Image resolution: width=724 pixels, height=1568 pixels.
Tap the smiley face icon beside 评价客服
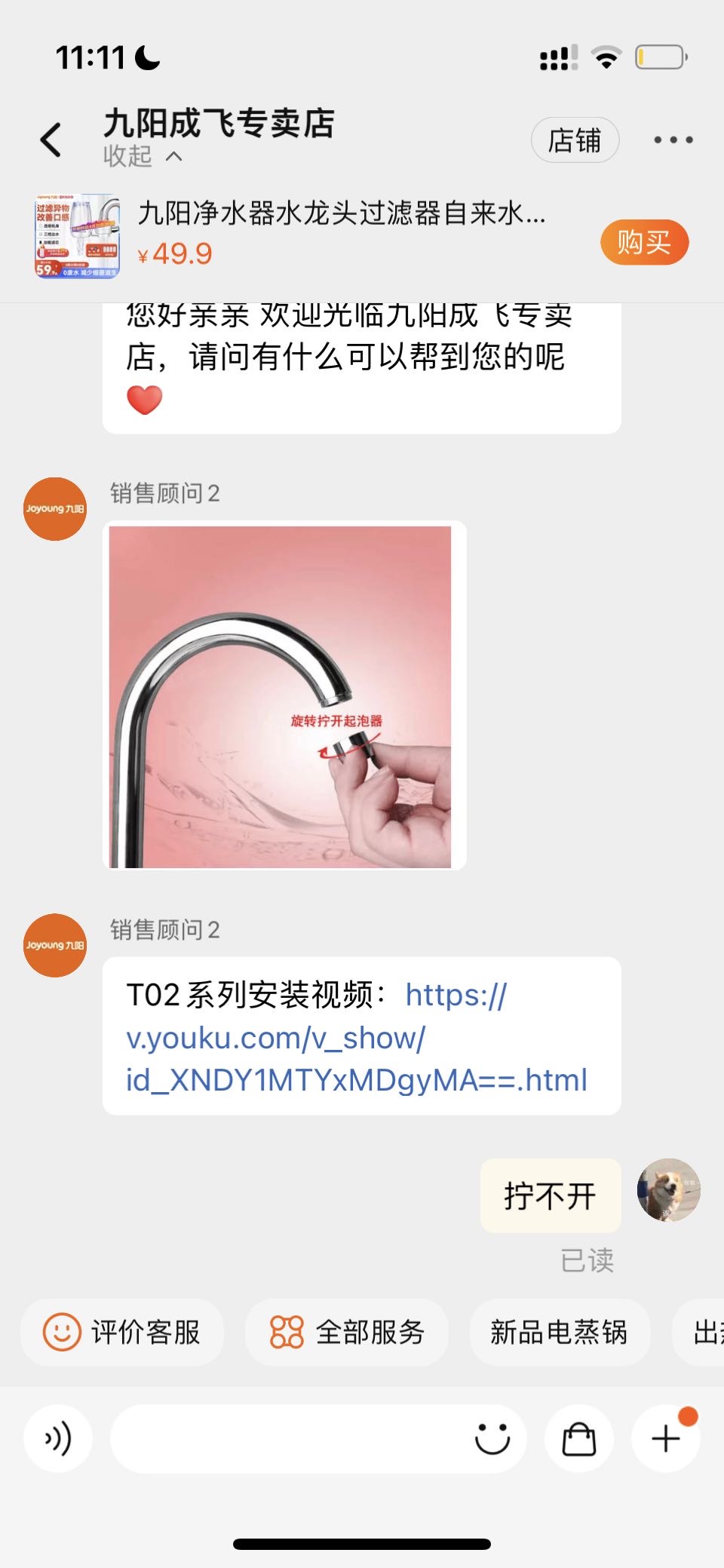coord(63,1333)
